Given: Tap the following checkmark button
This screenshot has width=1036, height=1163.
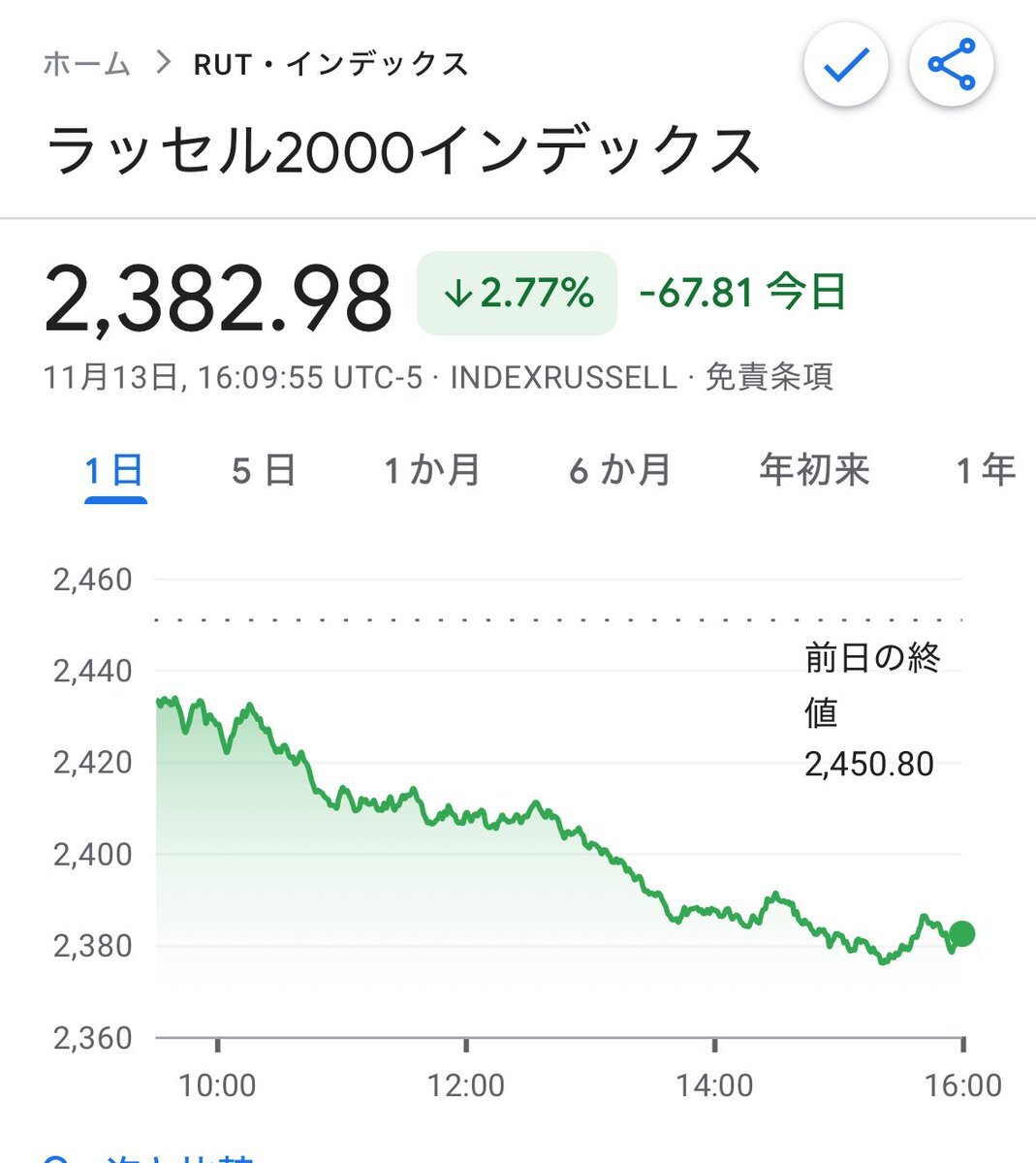Looking at the screenshot, I should coord(845,66).
